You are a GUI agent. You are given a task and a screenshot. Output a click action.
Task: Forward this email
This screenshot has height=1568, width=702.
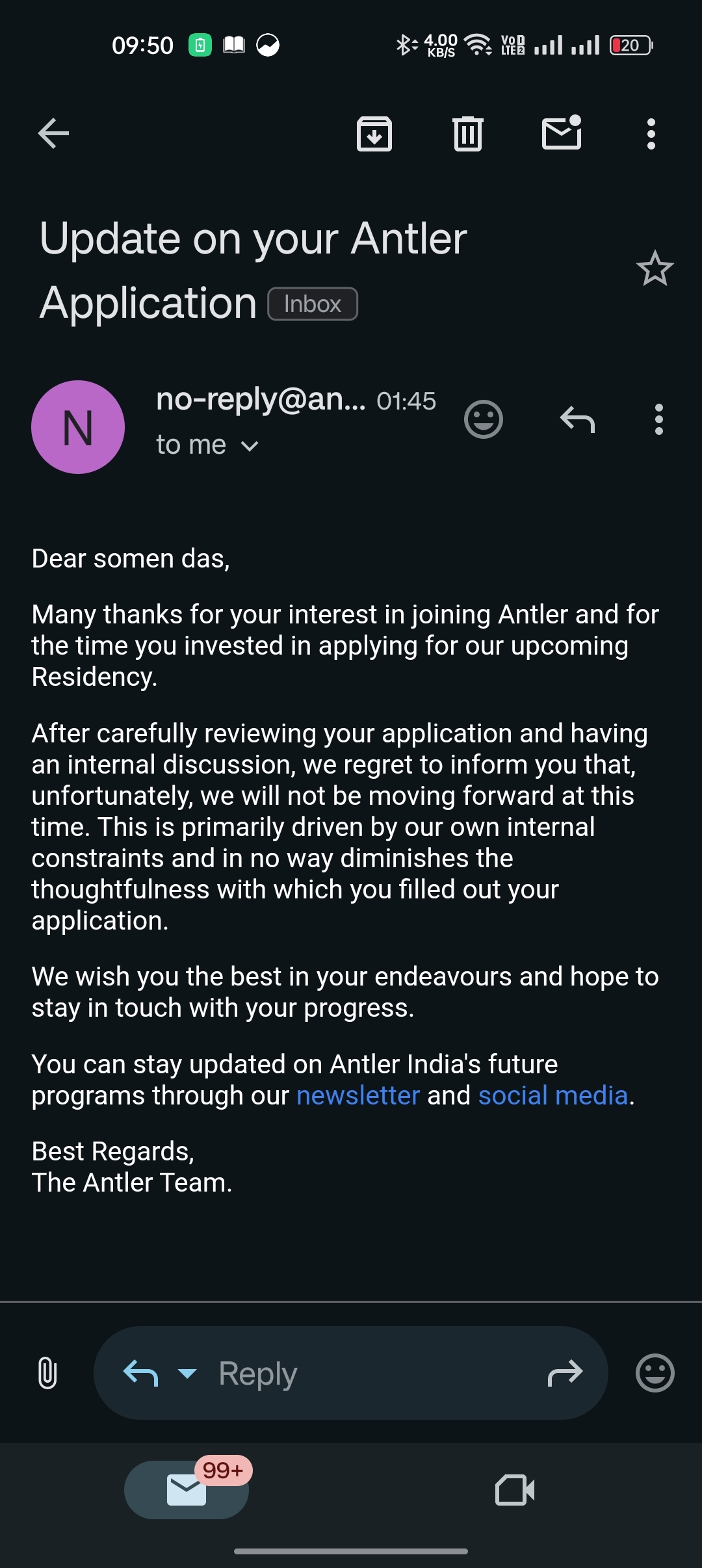point(565,1373)
